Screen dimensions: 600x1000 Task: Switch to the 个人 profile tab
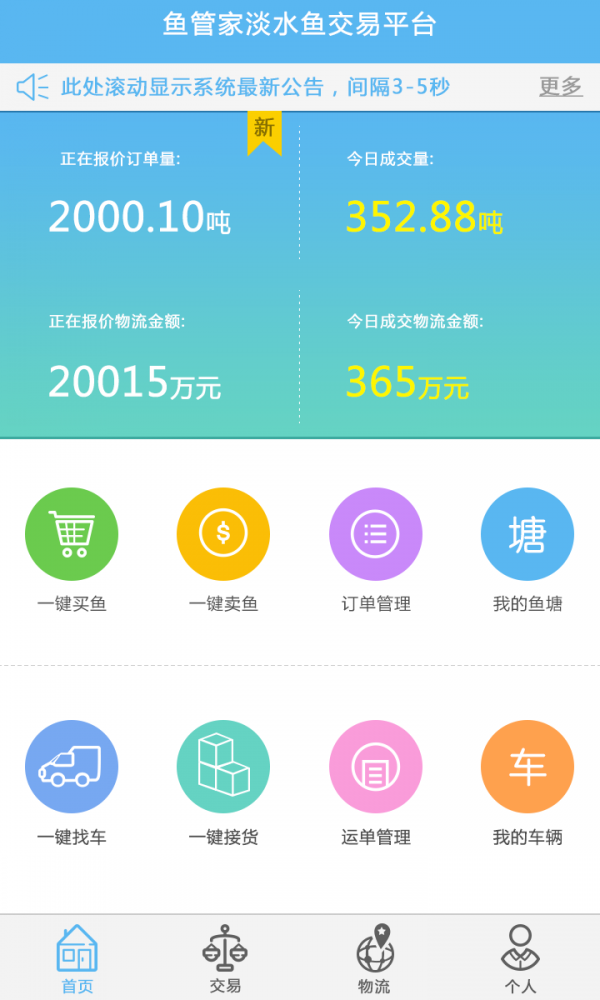click(520, 959)
